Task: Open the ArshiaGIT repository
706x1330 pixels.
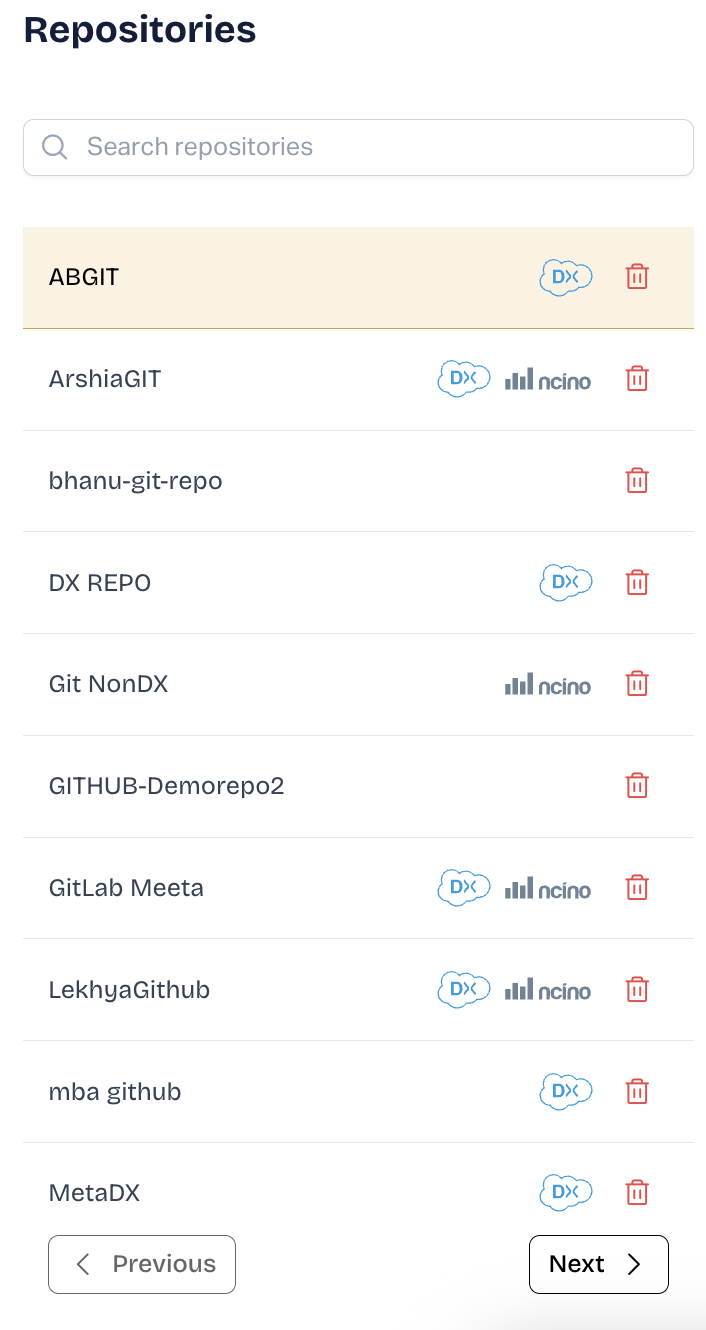Action: click(x=105, y=379)
